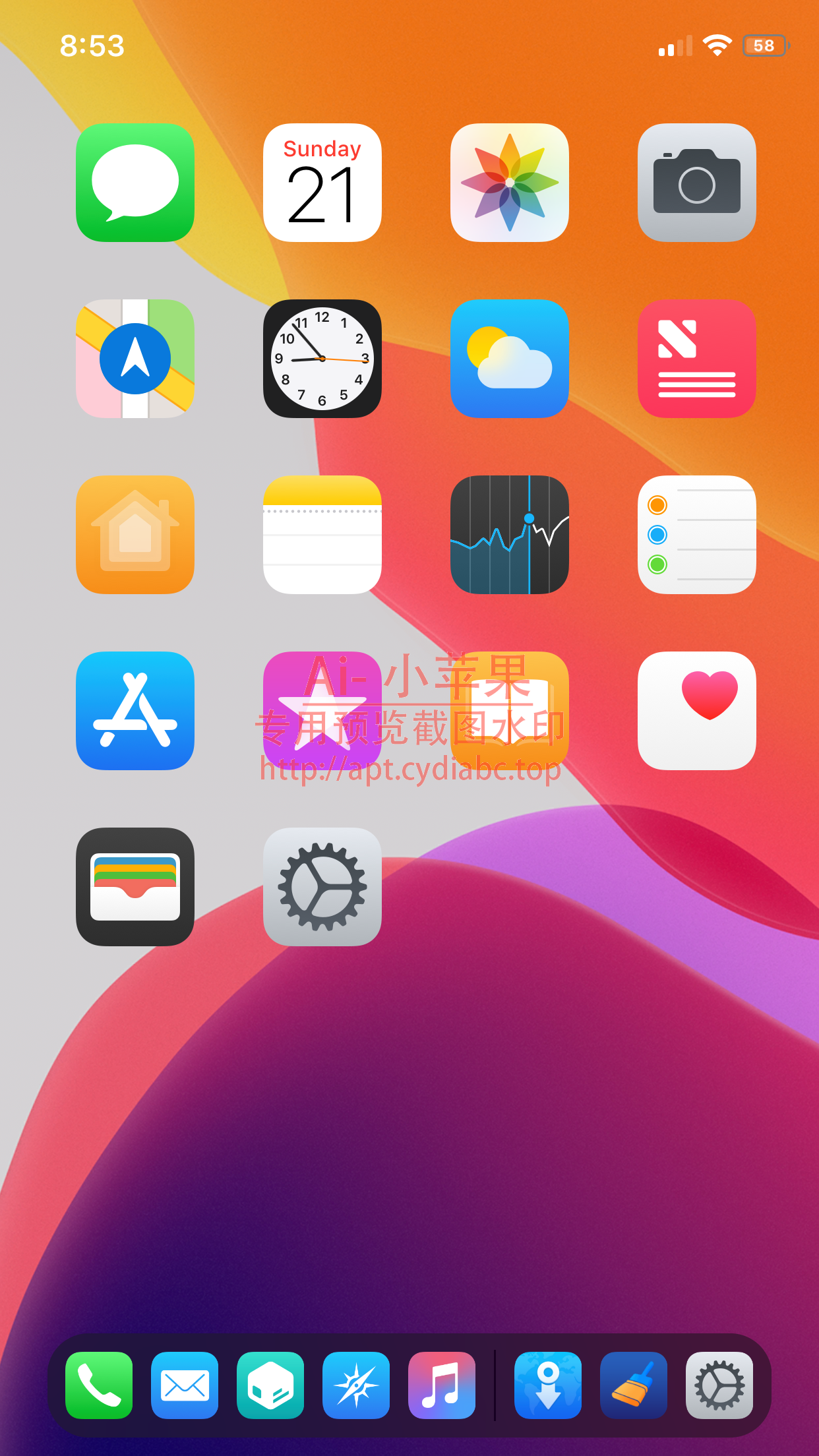Check the Weather app

510,359
